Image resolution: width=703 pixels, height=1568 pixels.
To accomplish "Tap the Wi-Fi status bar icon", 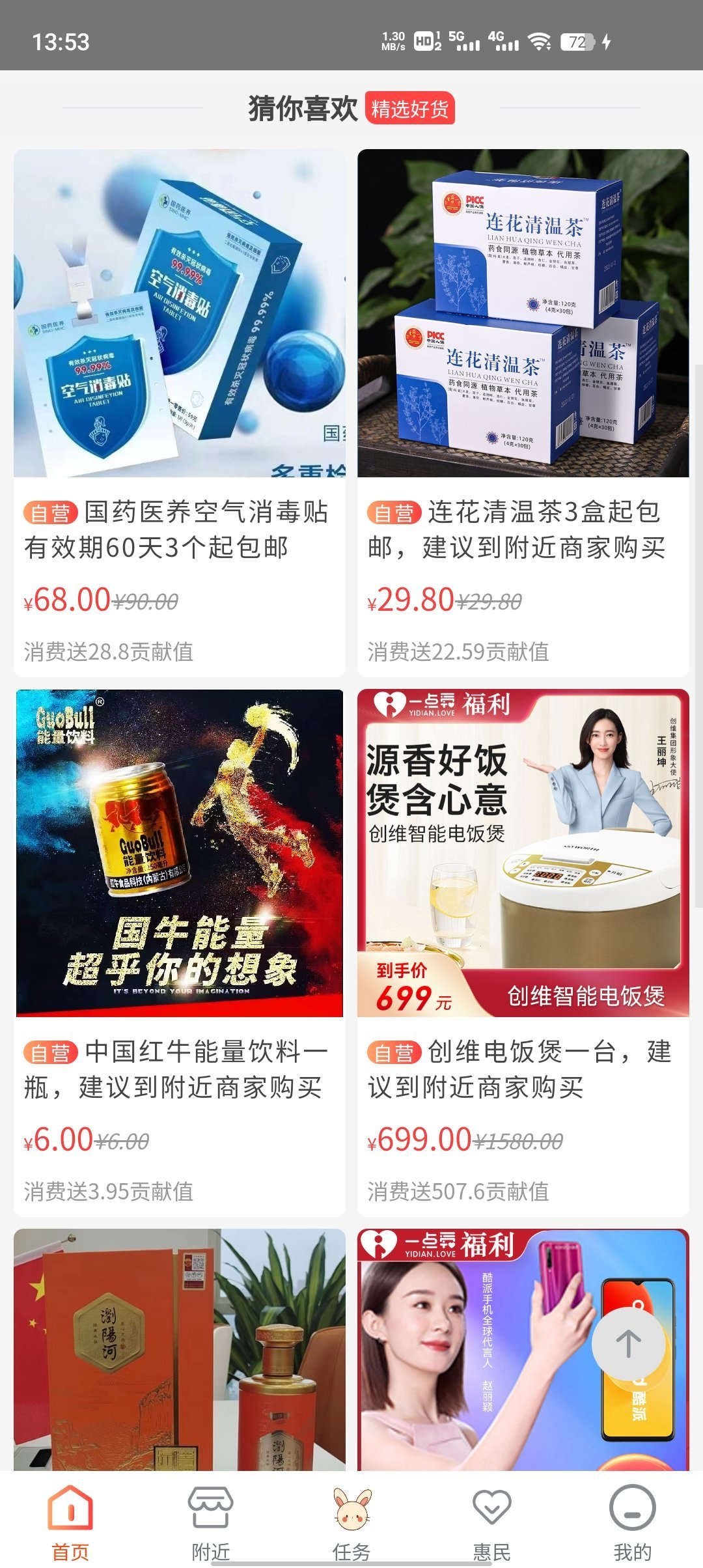I will [542, 43].
